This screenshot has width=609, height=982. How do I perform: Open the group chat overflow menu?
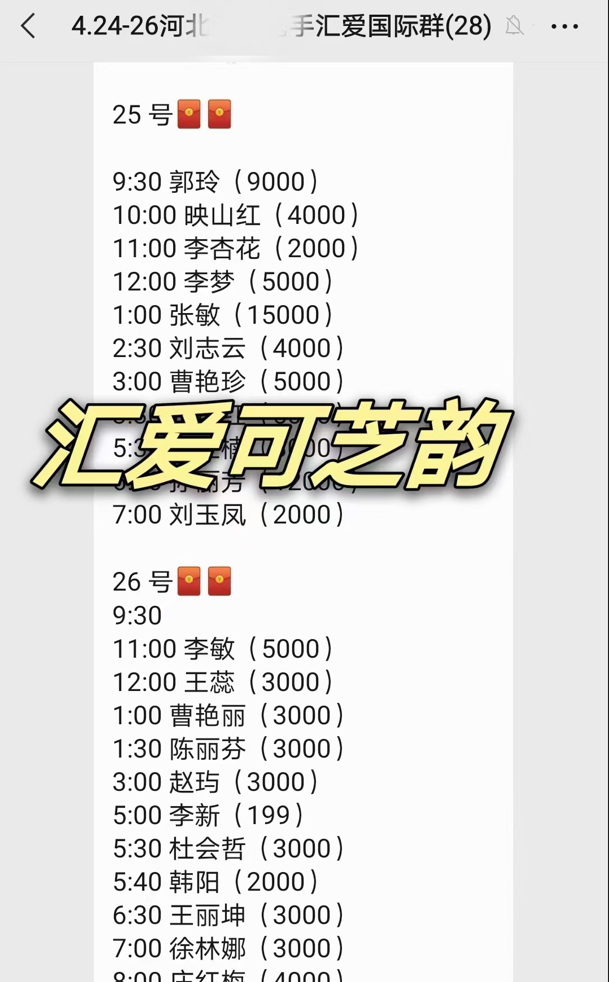[x=565, y=27]
